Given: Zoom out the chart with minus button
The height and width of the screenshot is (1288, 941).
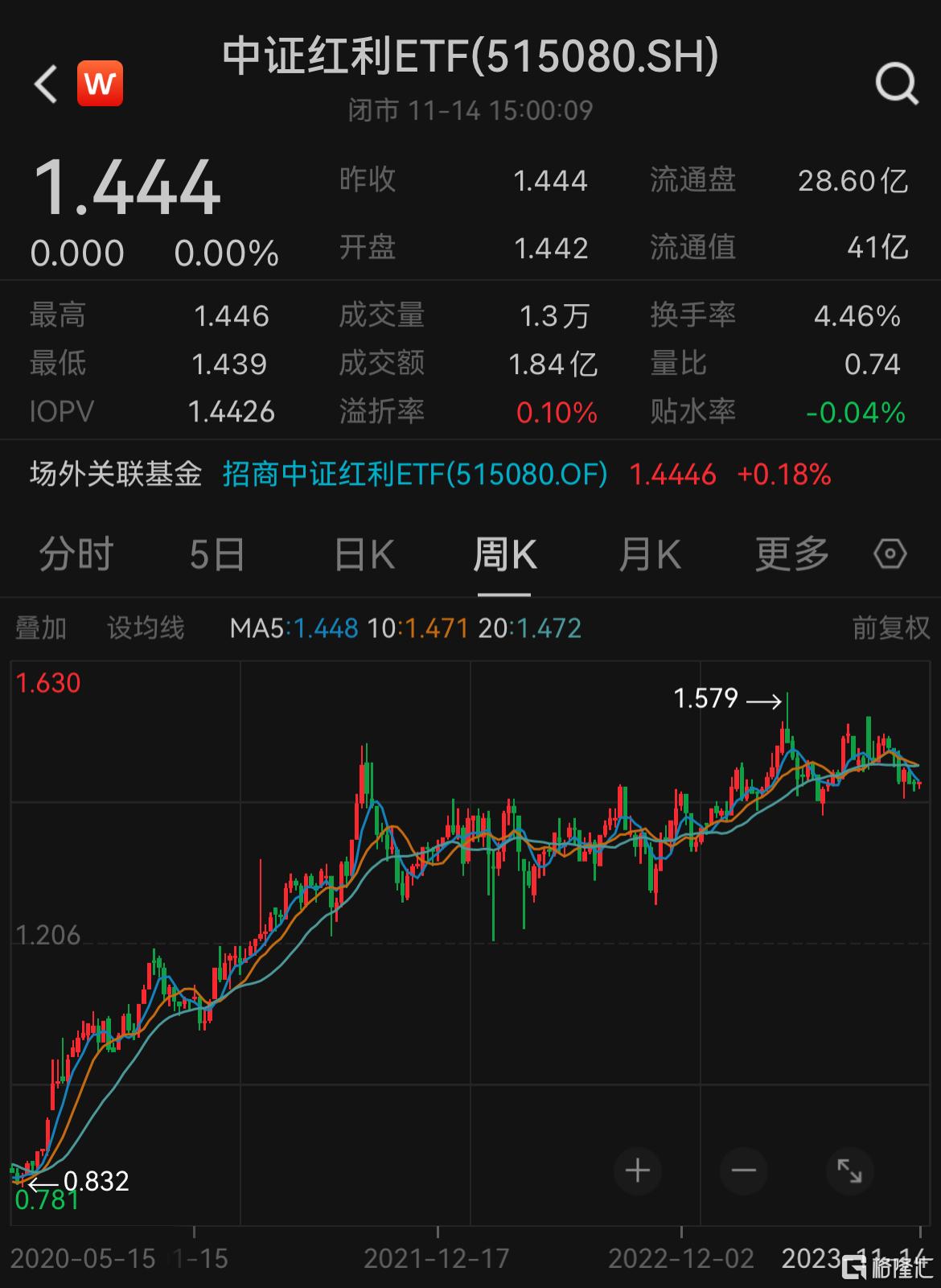Looking at the screenshot, I should (744, 1171).
